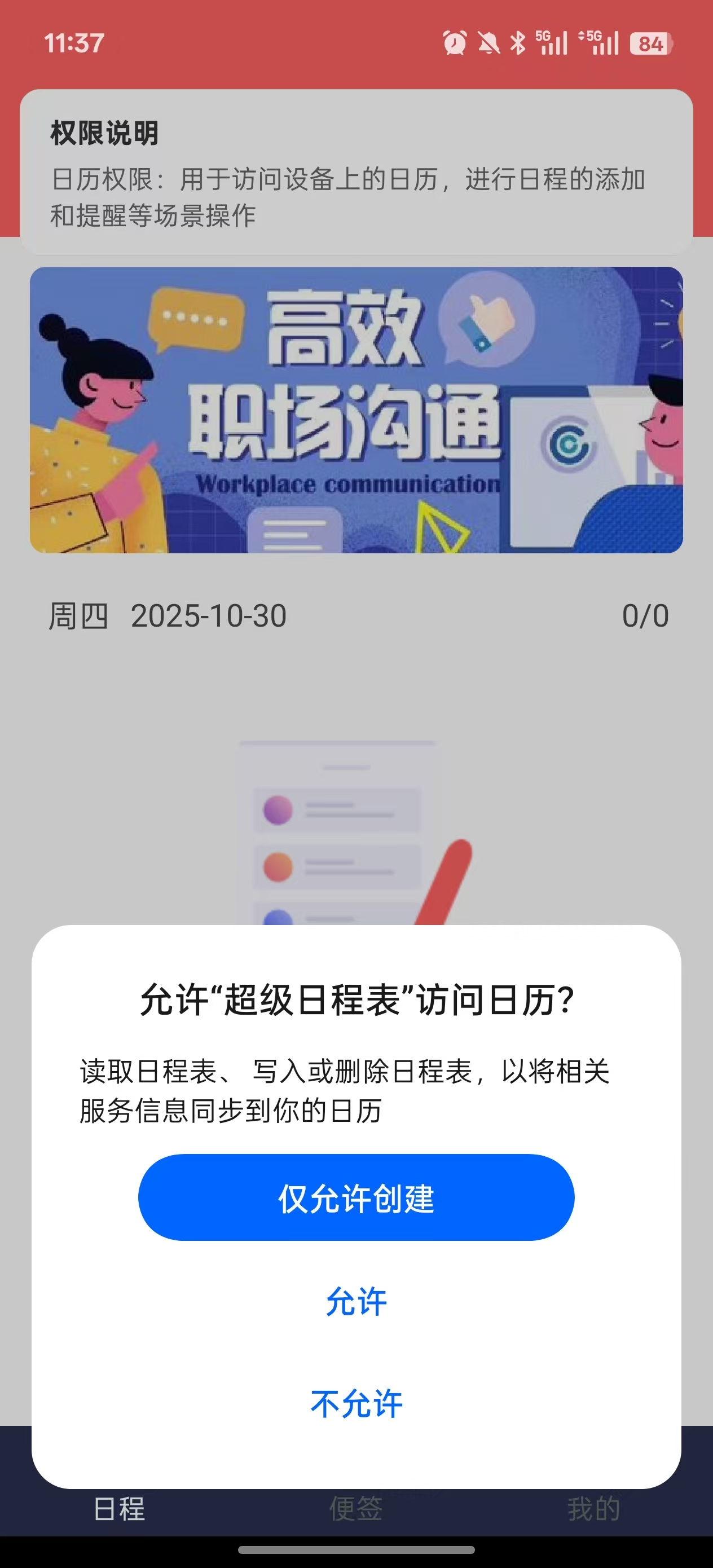This screenshot has width=713, height=1568.
Task: Select the 日程 tab
Action: (x=120, y=1508)
